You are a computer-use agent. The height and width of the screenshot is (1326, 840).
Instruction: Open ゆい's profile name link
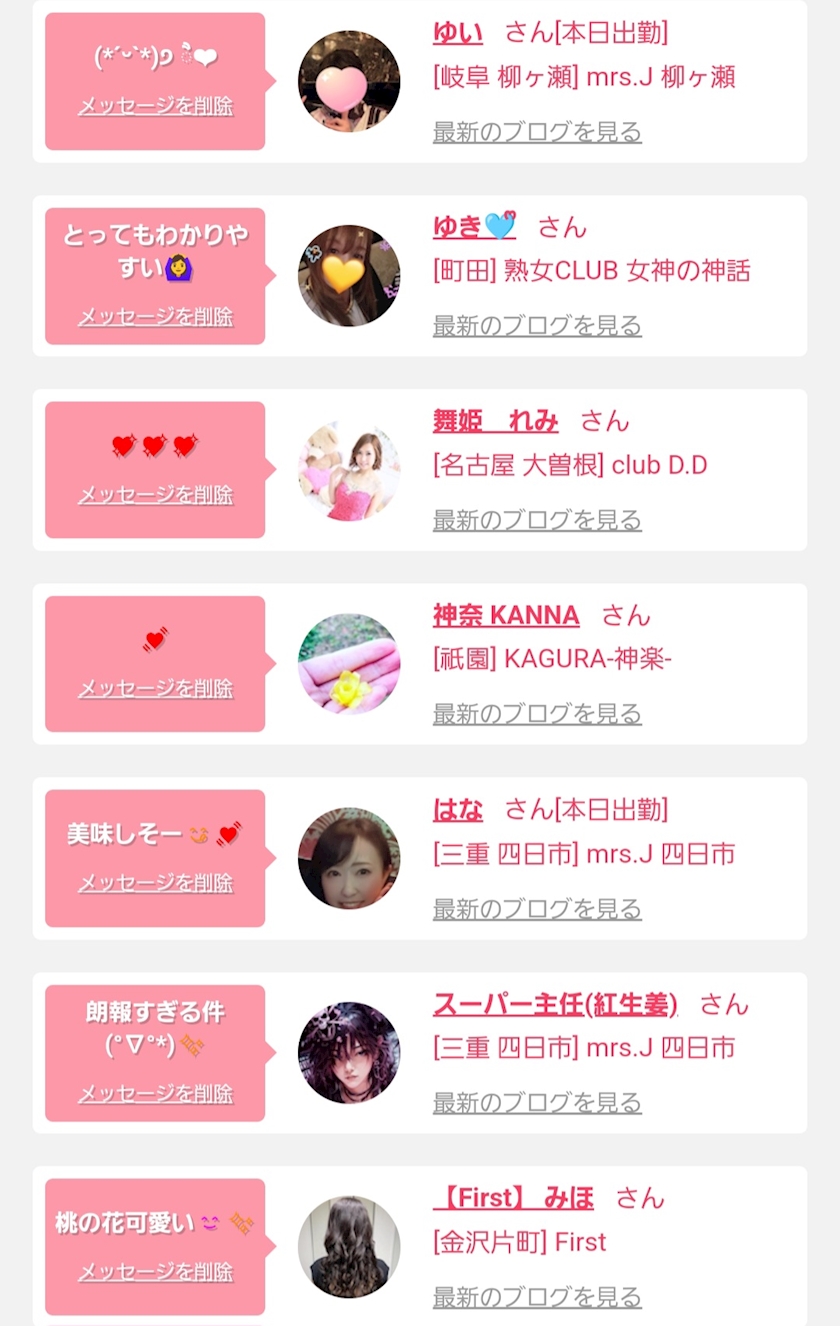tap(458, 32)
